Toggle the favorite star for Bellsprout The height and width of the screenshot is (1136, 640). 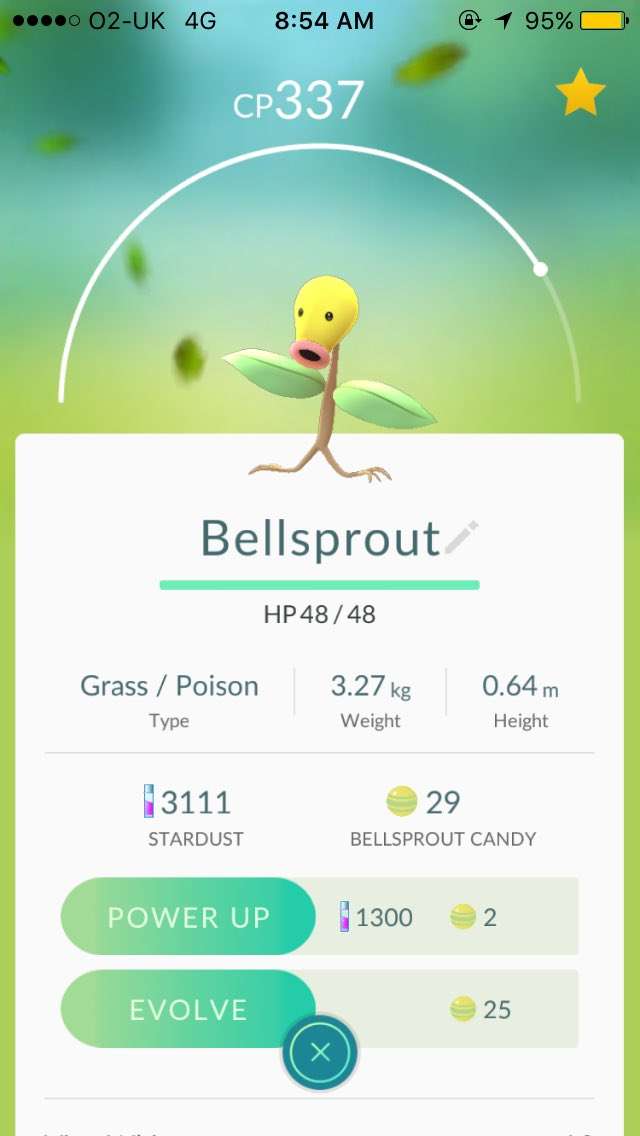point(580,93)
